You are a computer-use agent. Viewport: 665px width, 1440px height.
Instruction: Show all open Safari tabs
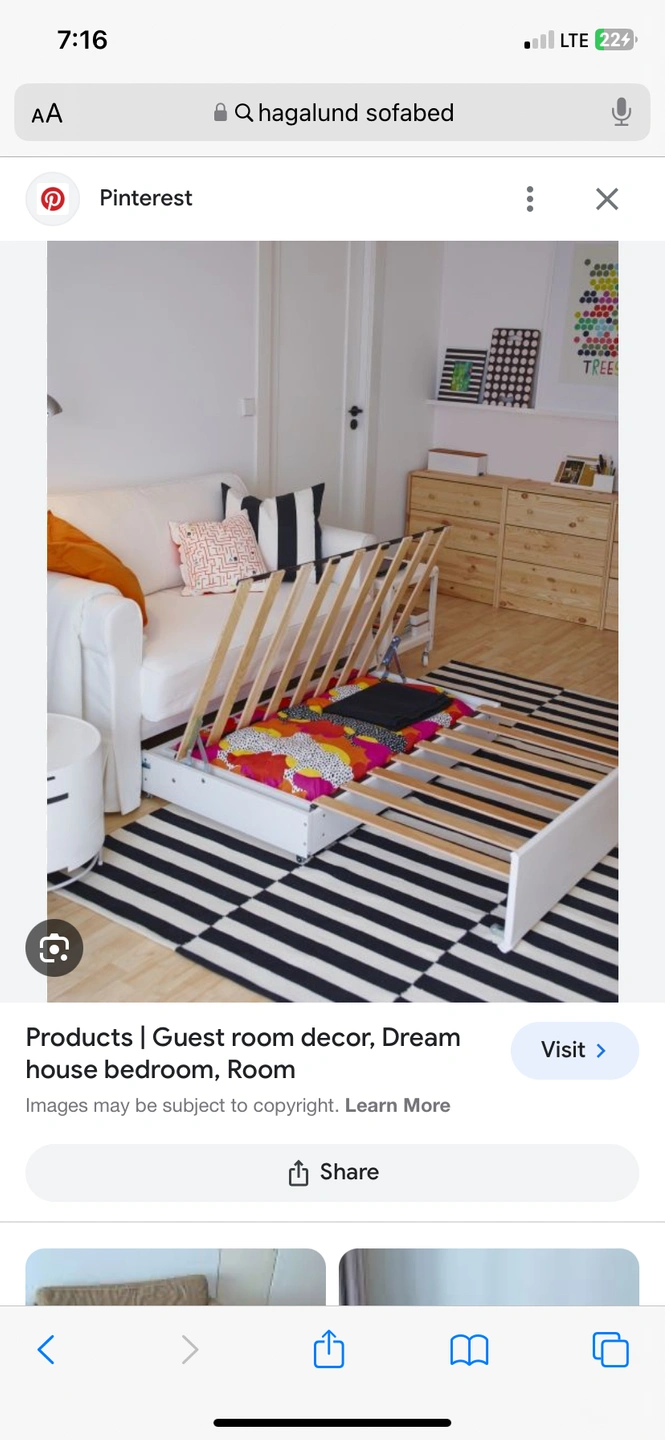point(610,1350)
